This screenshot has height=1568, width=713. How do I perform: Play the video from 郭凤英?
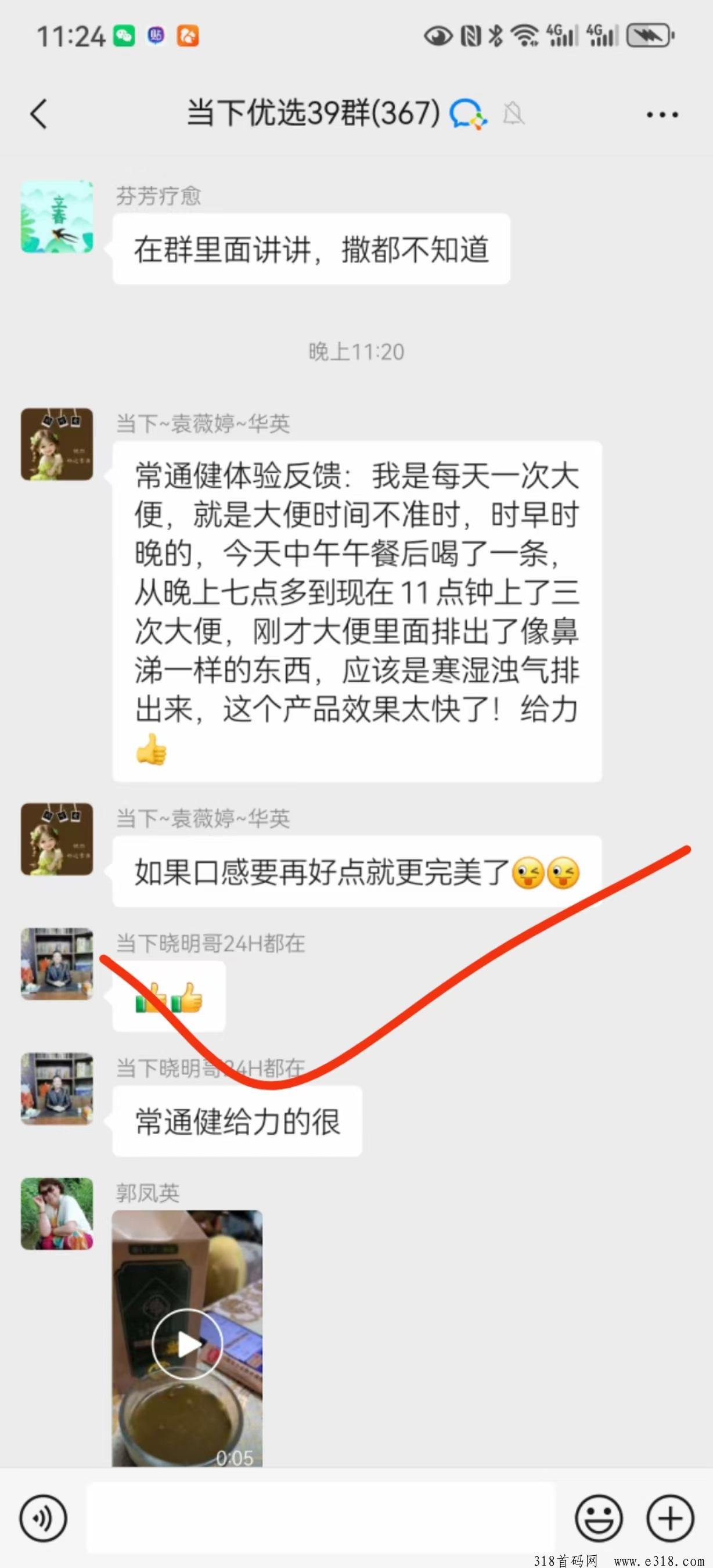pyautogui.click(x=187, y=1343)
